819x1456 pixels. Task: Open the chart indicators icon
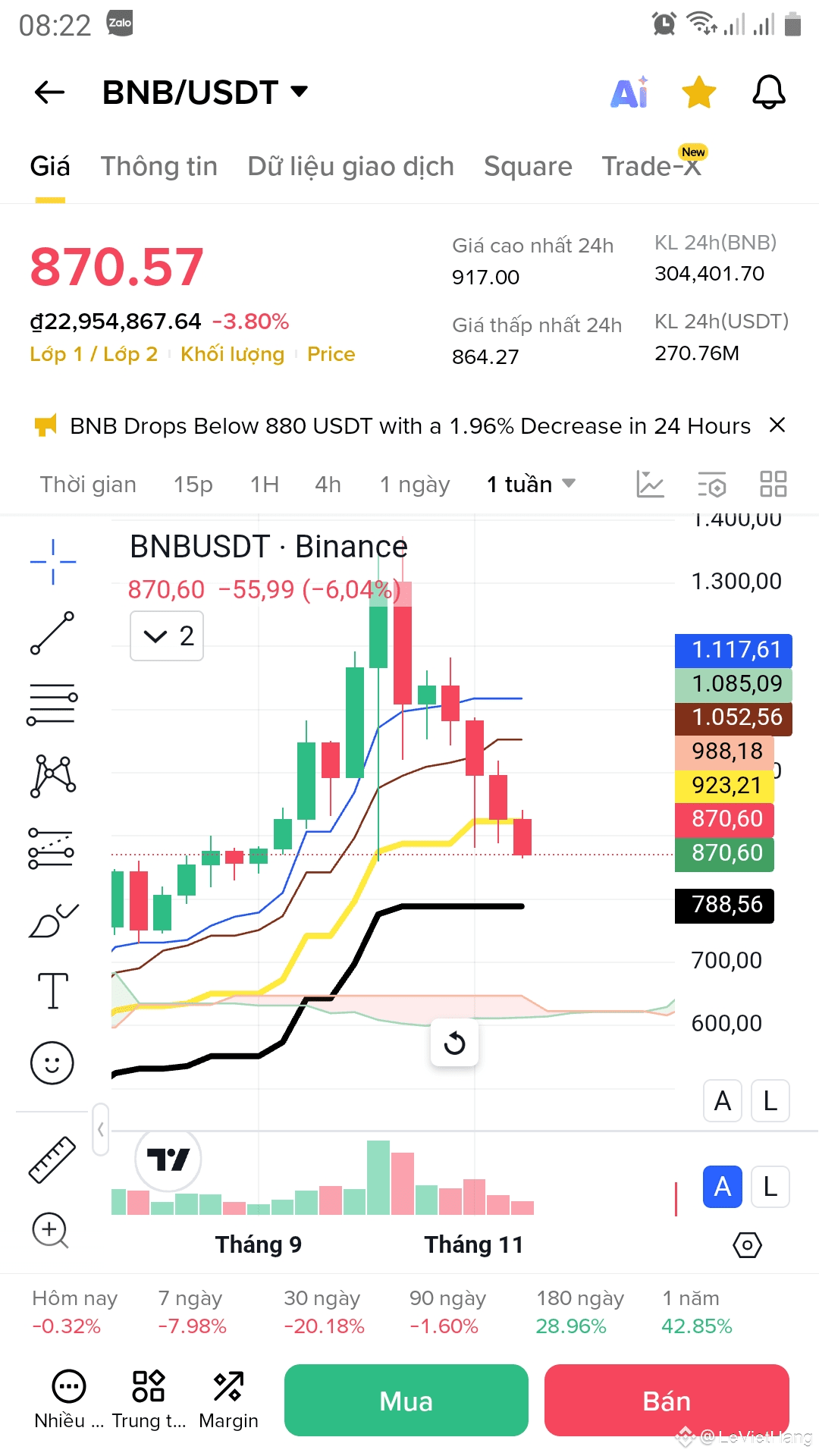[650, 485]
